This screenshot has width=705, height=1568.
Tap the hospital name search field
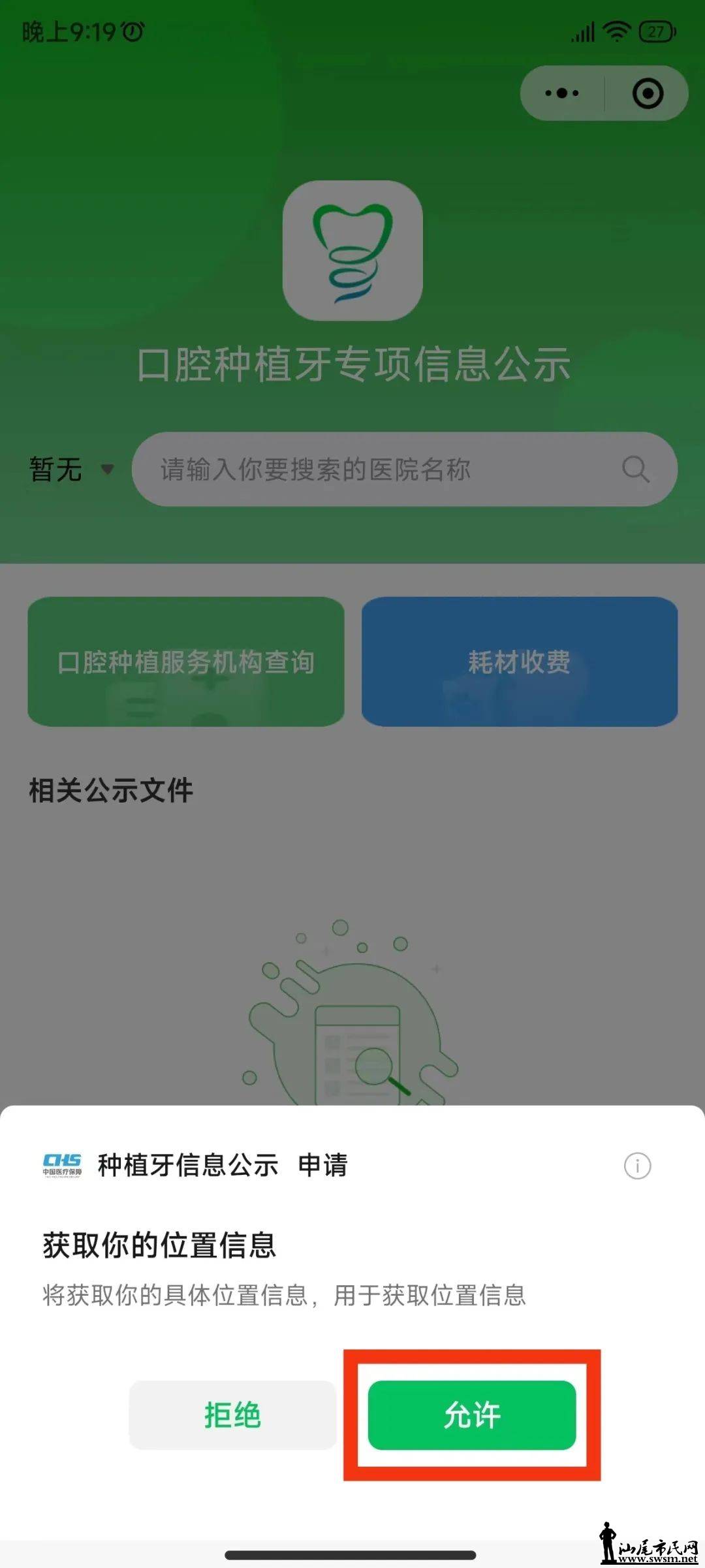385,469
